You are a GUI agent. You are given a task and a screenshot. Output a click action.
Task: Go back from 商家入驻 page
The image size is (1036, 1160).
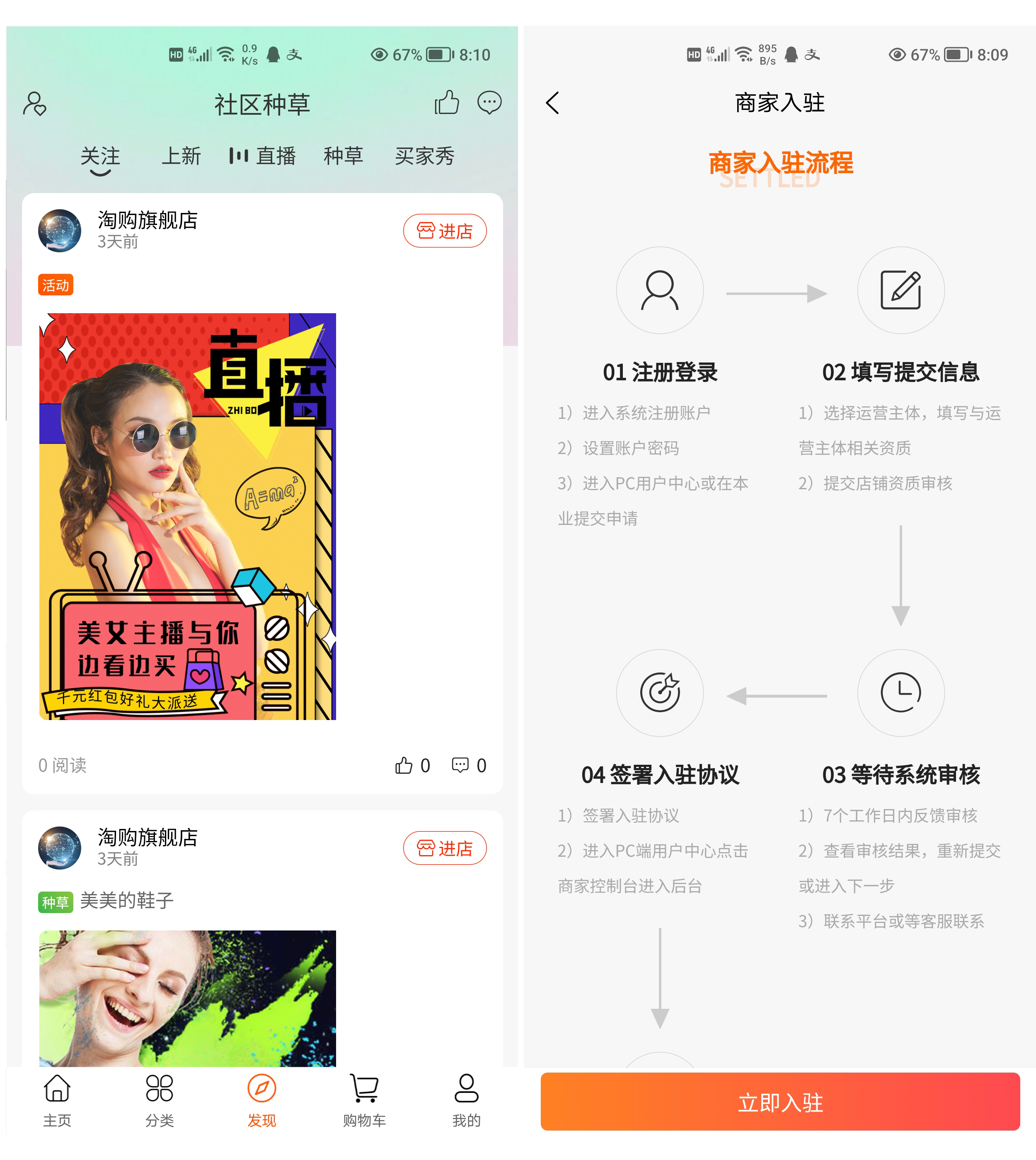point(553,103)
